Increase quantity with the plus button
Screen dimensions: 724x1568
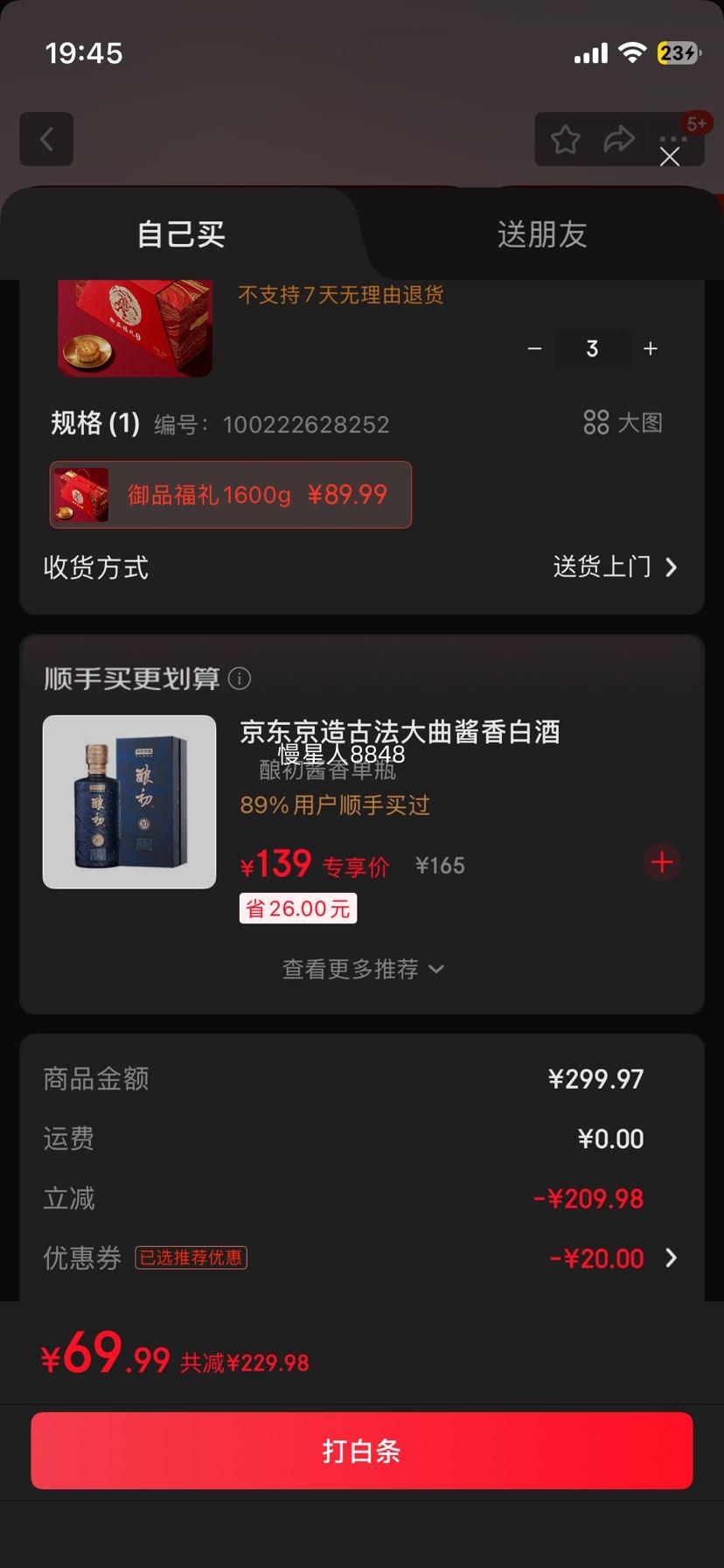651,349
